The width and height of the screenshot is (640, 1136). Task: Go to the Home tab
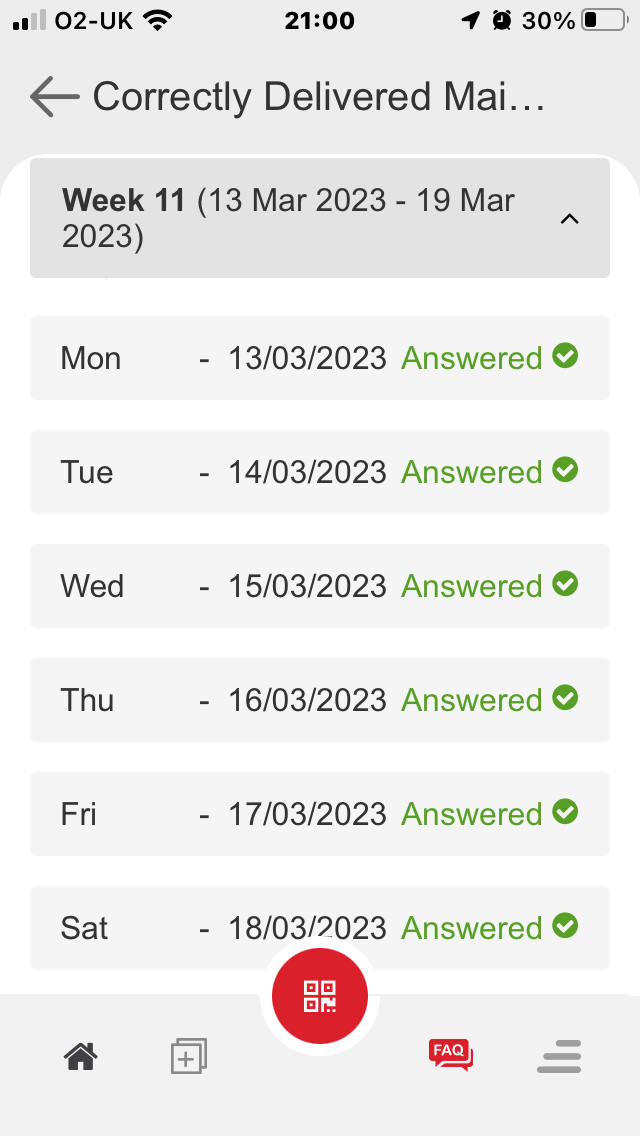pyautogui.click(x=81, y=1056)
